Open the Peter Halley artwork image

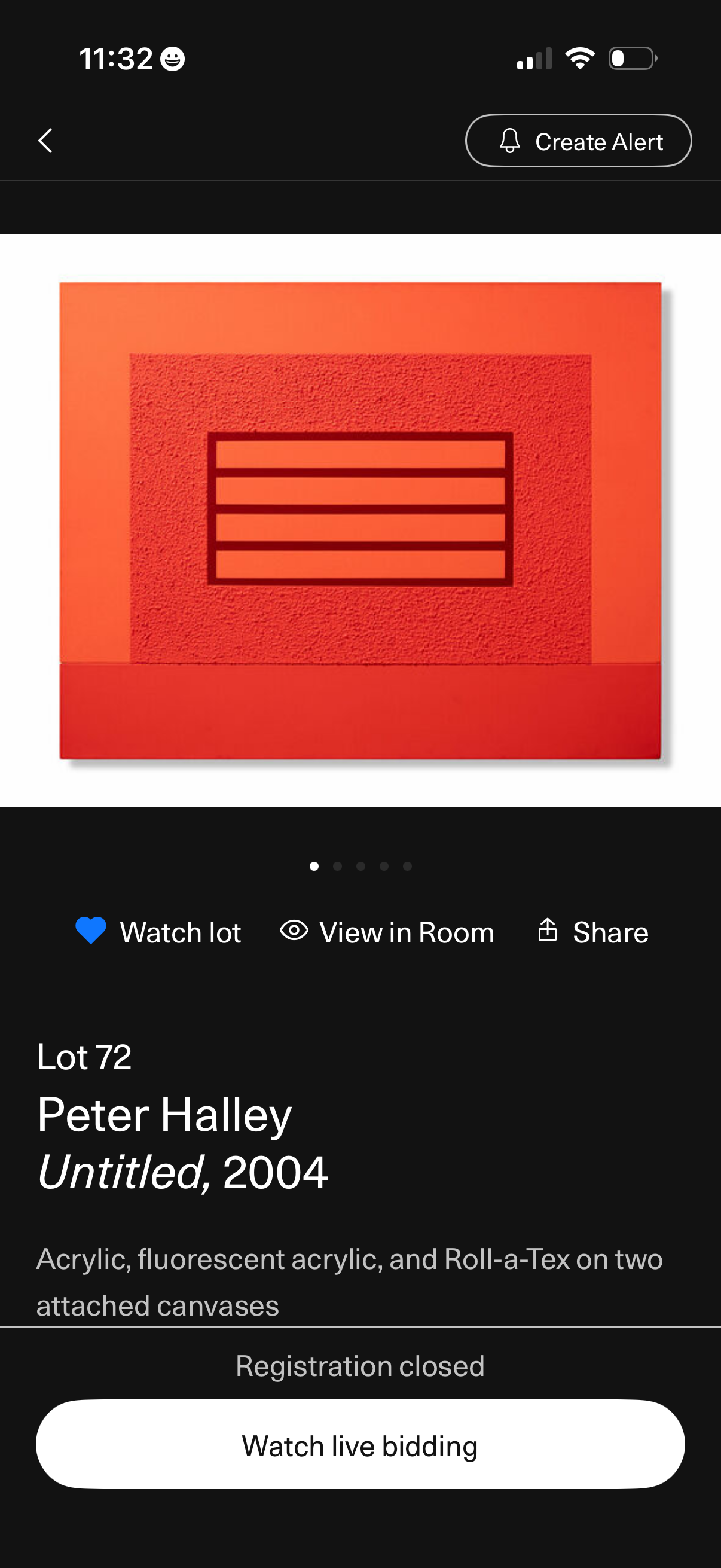[x=360, y=520]
